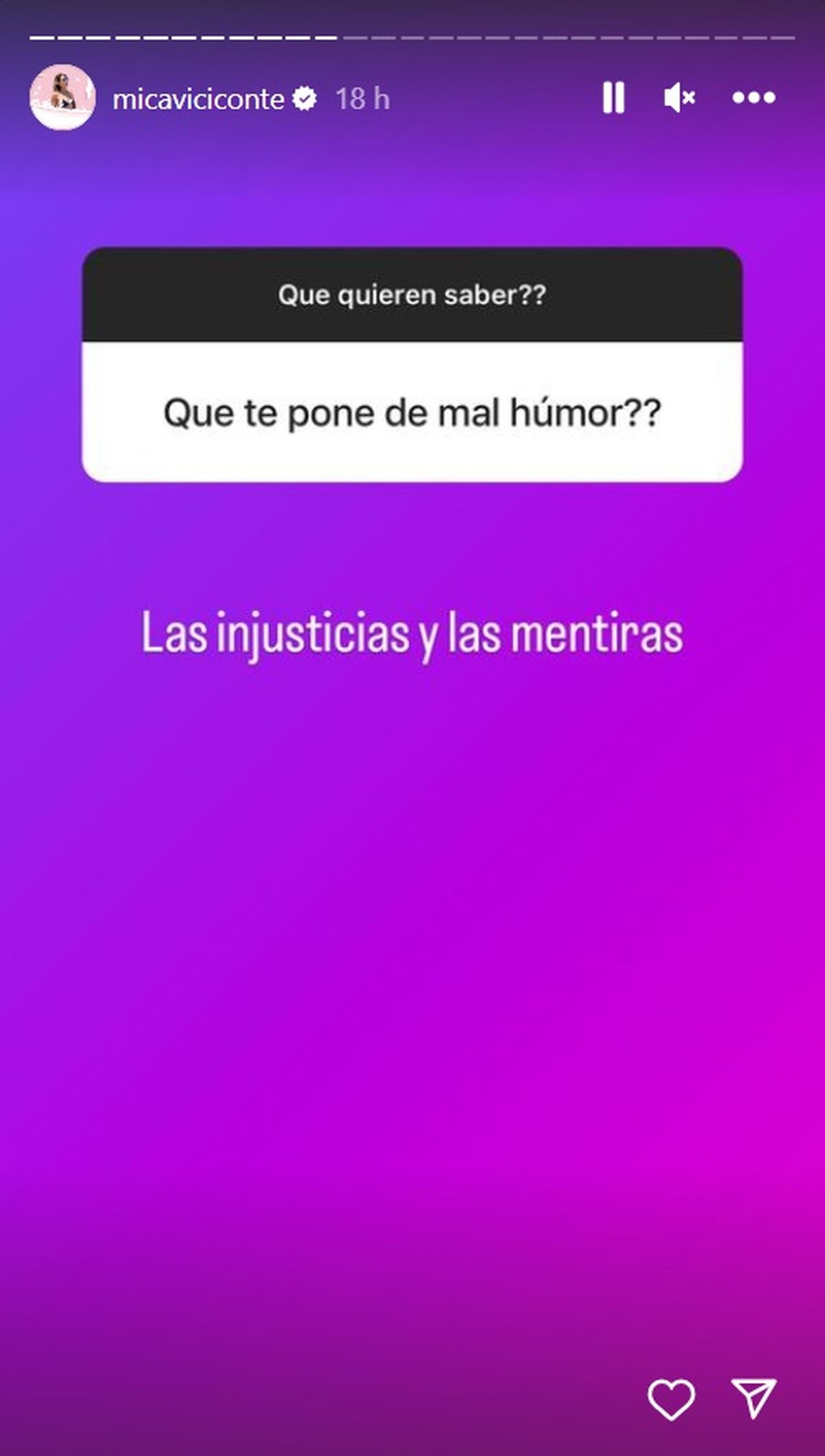Share the story via paper plane icon
The width and height of the screenshot is (825, 1456).
tap(753, 1398)
